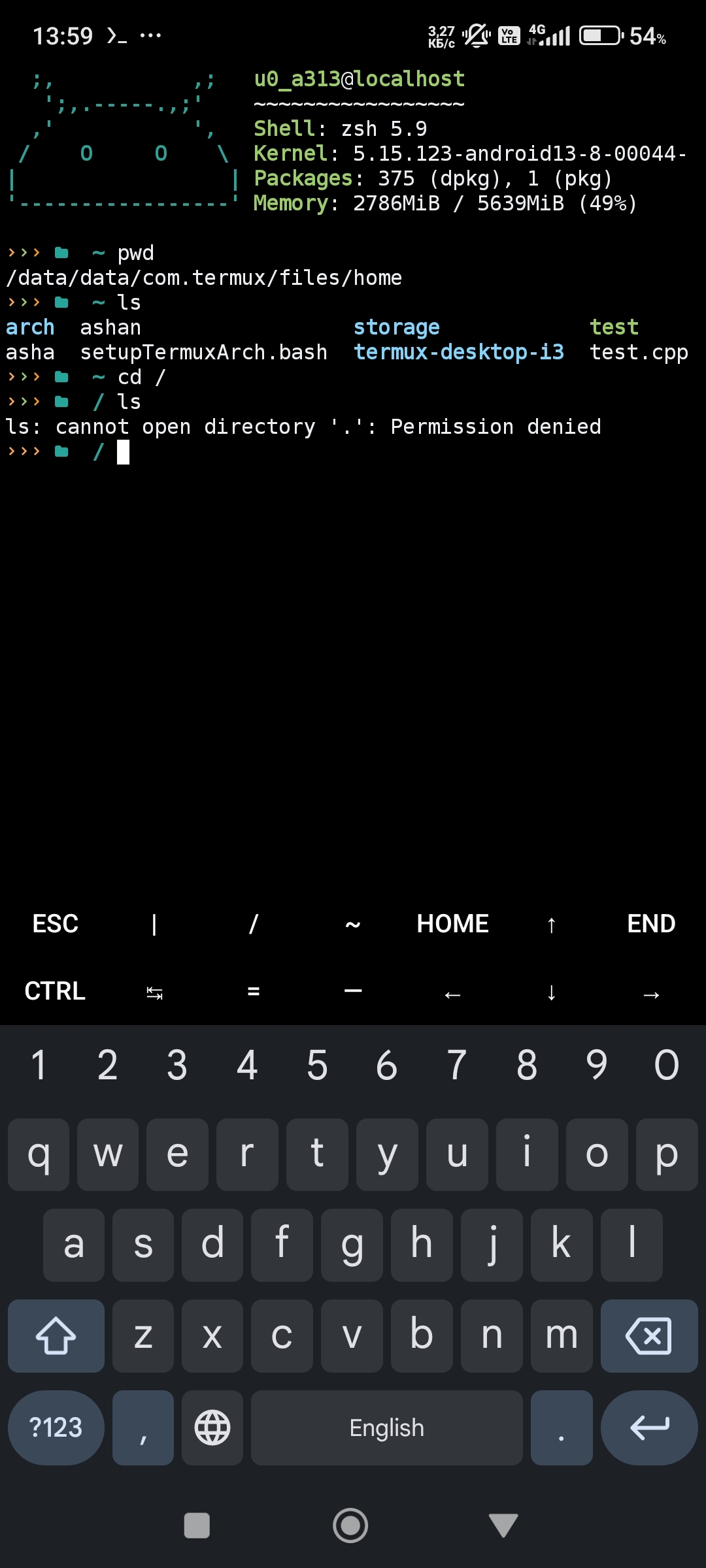The width and height of the screenshot is (706, 1568).
Task: Tap the dash extra key
Action: (353, 991)
